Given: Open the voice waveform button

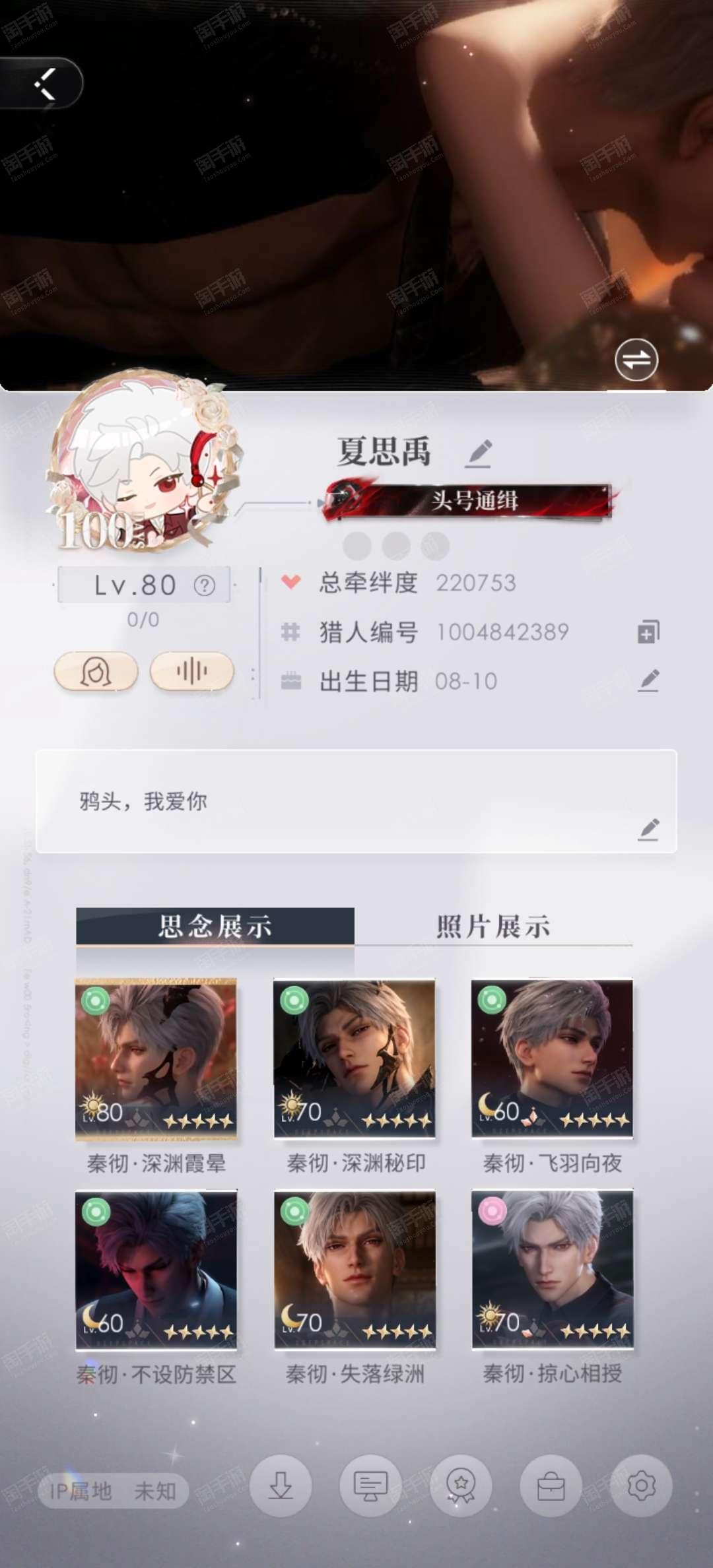Looking at the screenshot, I should [192, 672].
